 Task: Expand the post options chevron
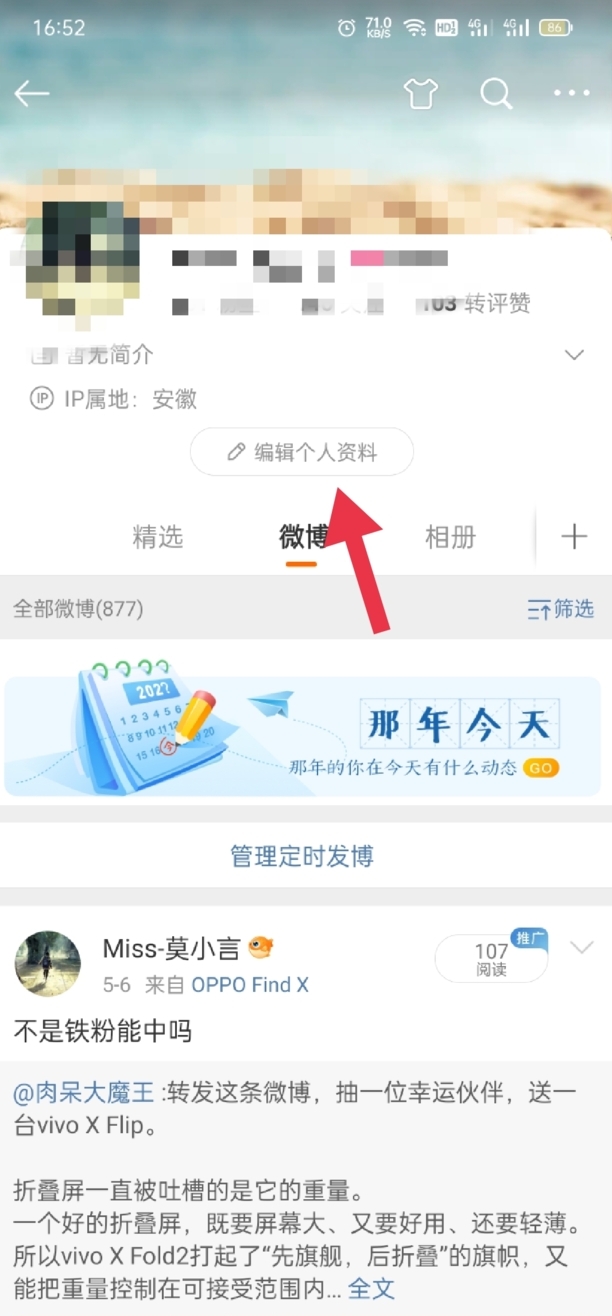pyautogui.click(x=582, y=948)
